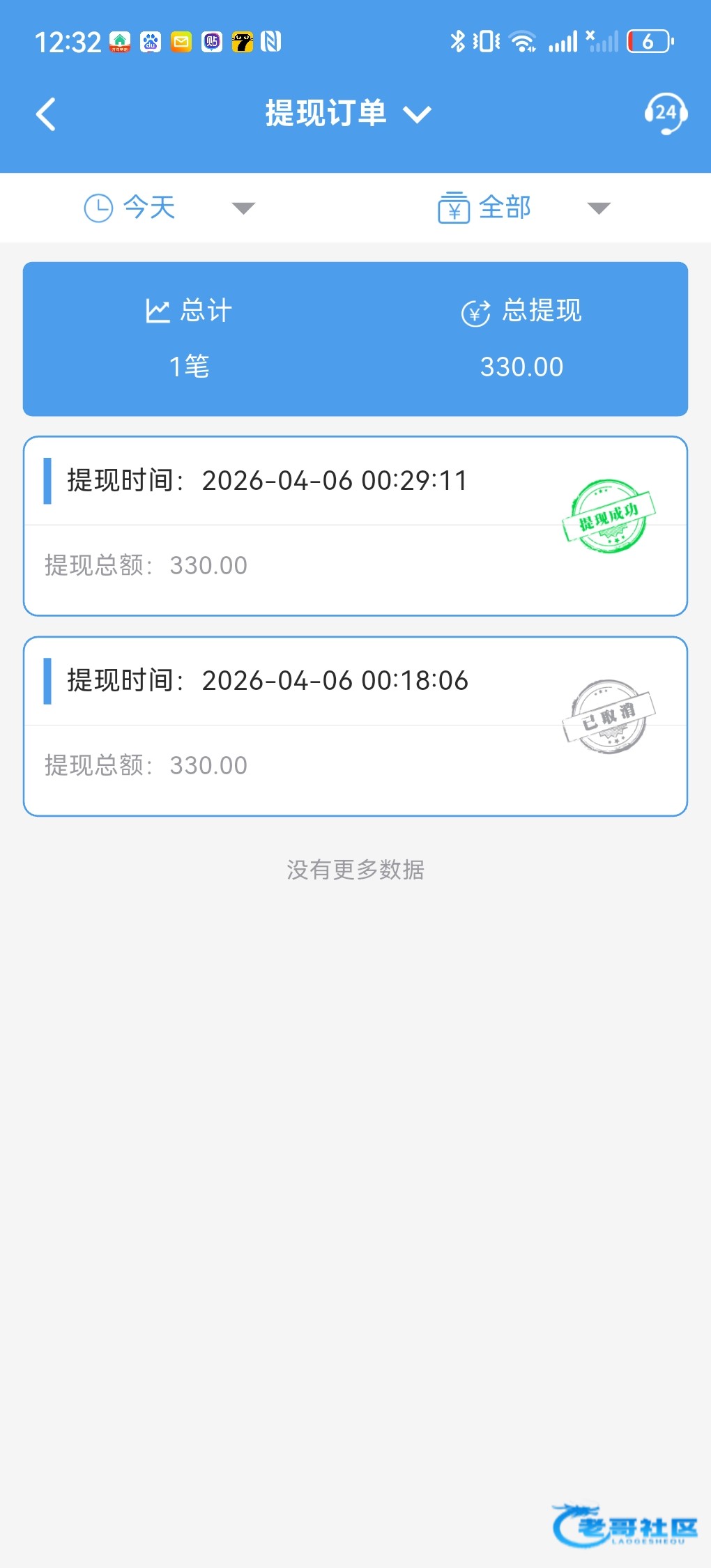Image resolution: width=711 pixels, height=1568 pixels.
Task: Open the cancelled withdrawal from 00:18:06
Action: click(355, 726)
